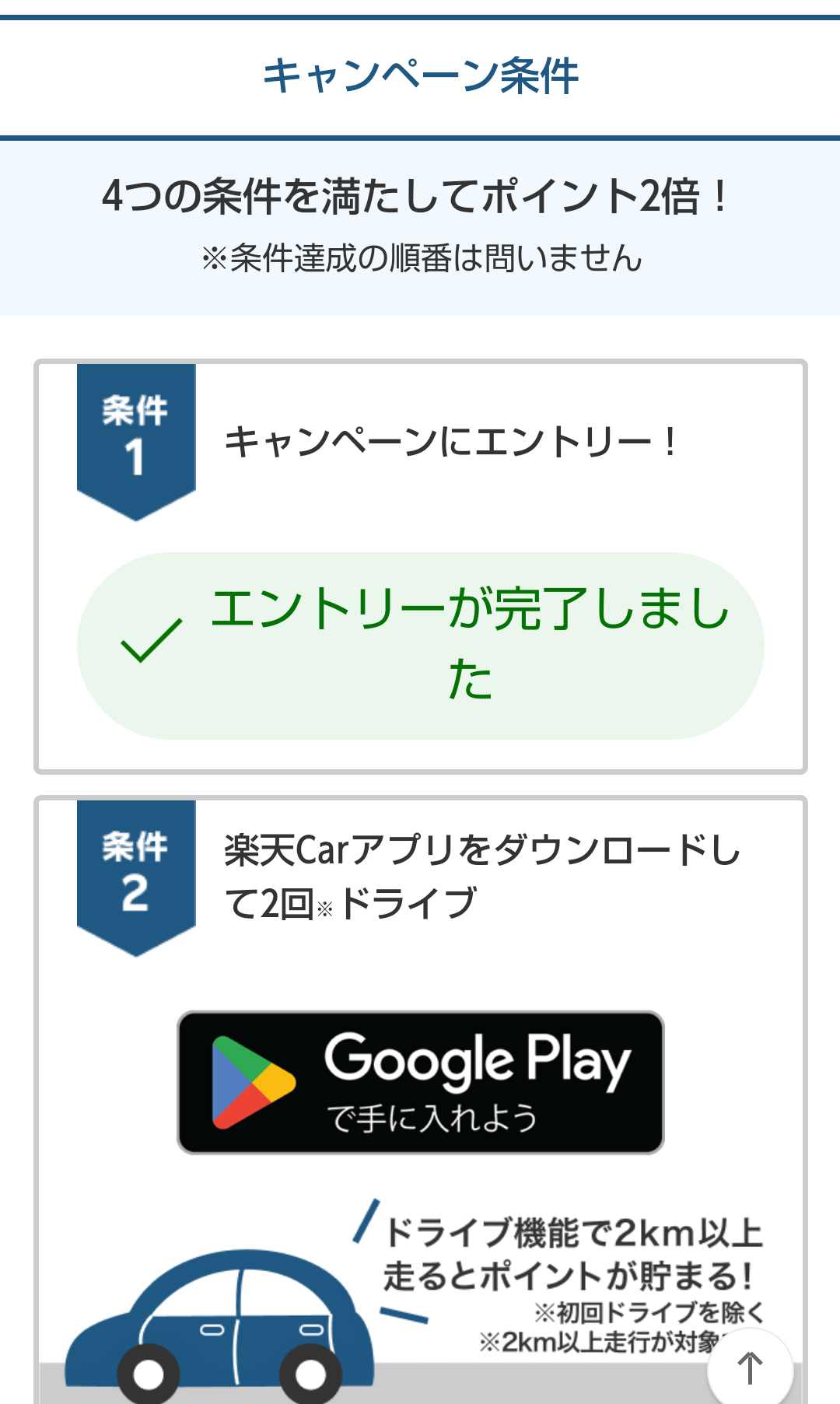Screen dimensions: 840x1404
Task: Tap the Google Play download badge
Action: point(420,1082)
